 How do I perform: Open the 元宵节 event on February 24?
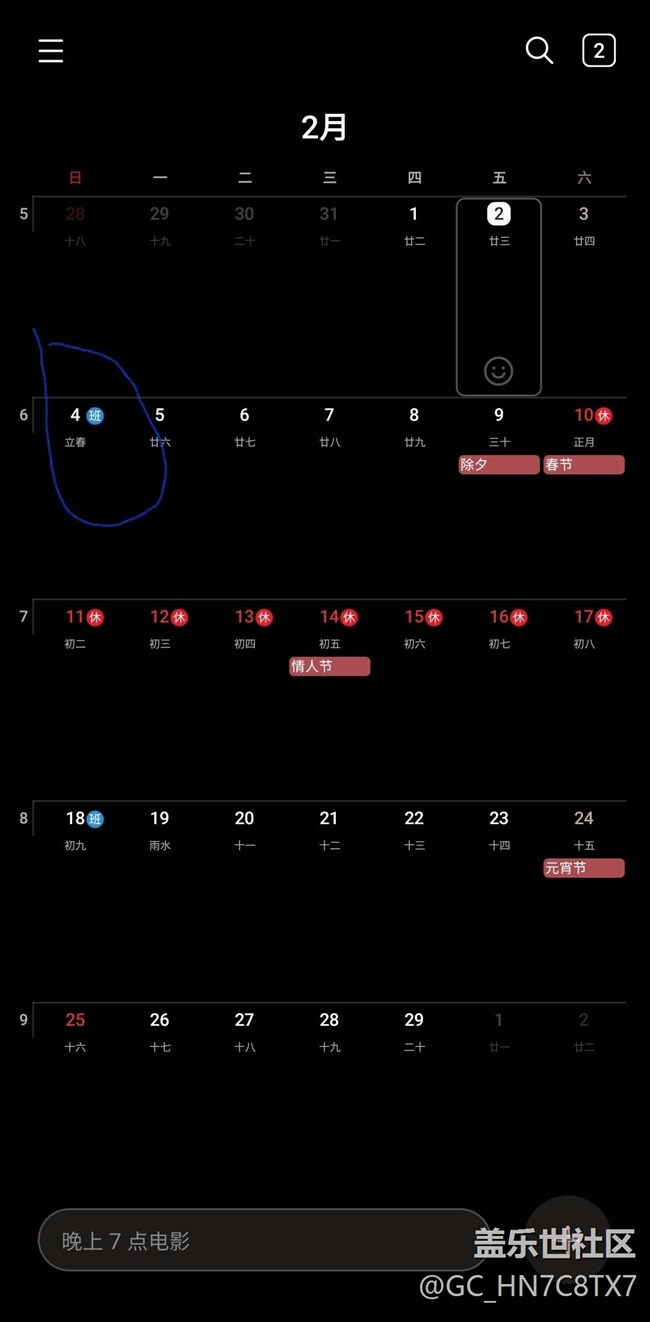point(584,868)
